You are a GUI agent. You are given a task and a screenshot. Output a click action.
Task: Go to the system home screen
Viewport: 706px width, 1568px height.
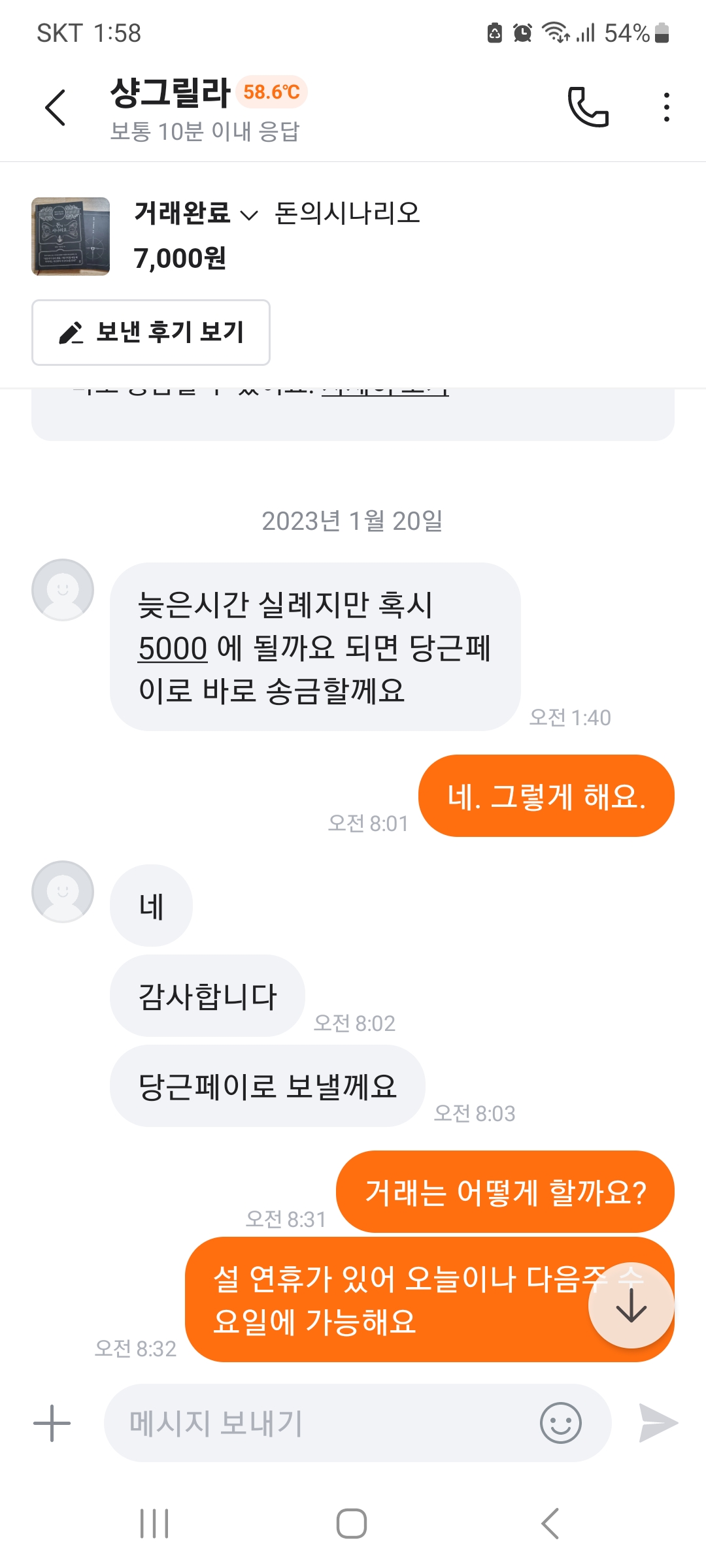point(352,1524)
